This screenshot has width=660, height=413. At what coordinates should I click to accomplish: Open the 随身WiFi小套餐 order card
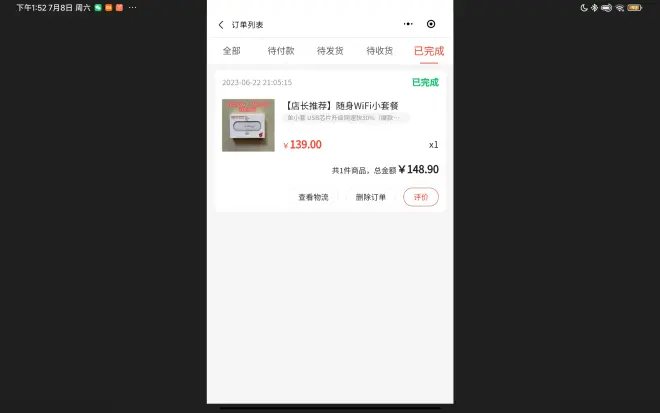342,124
